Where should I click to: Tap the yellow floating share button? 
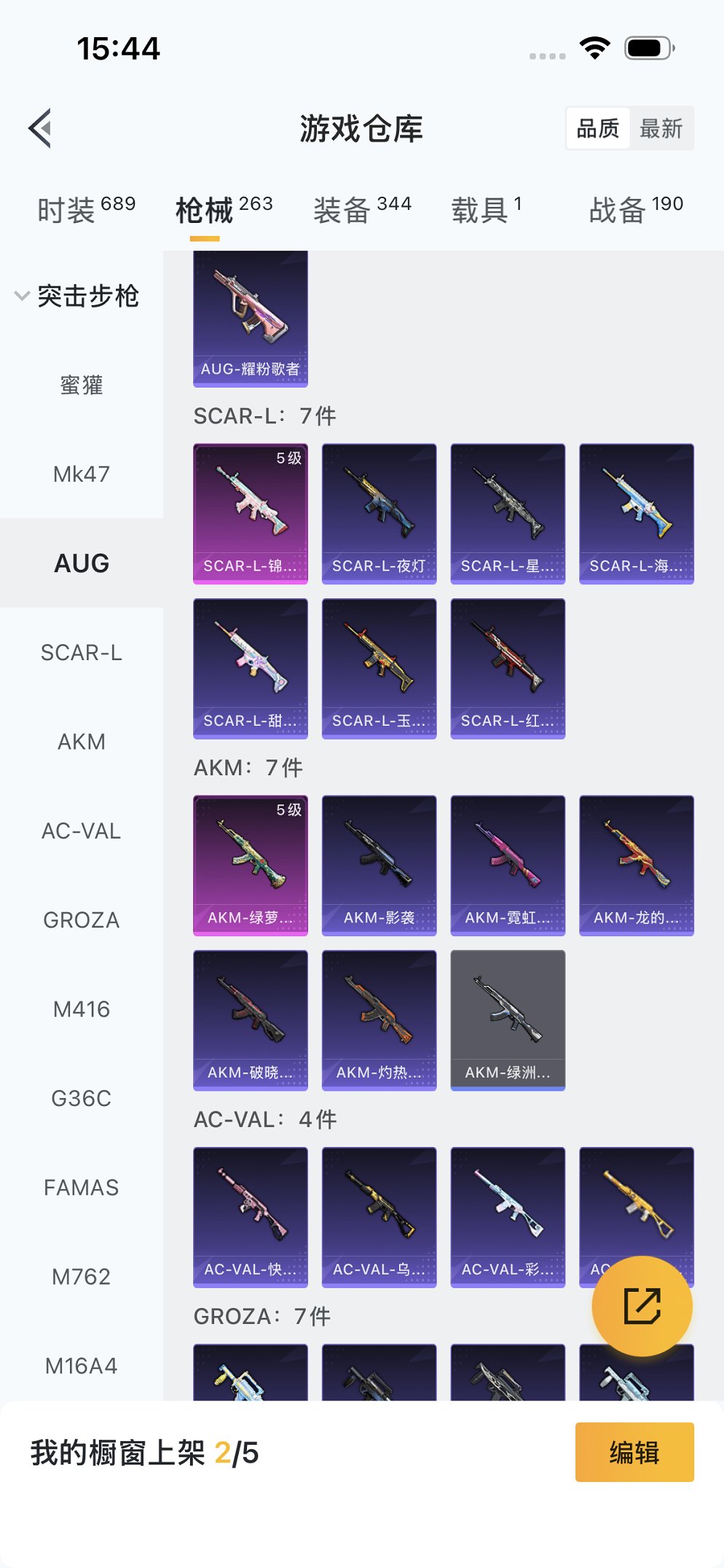[642, 1306]
